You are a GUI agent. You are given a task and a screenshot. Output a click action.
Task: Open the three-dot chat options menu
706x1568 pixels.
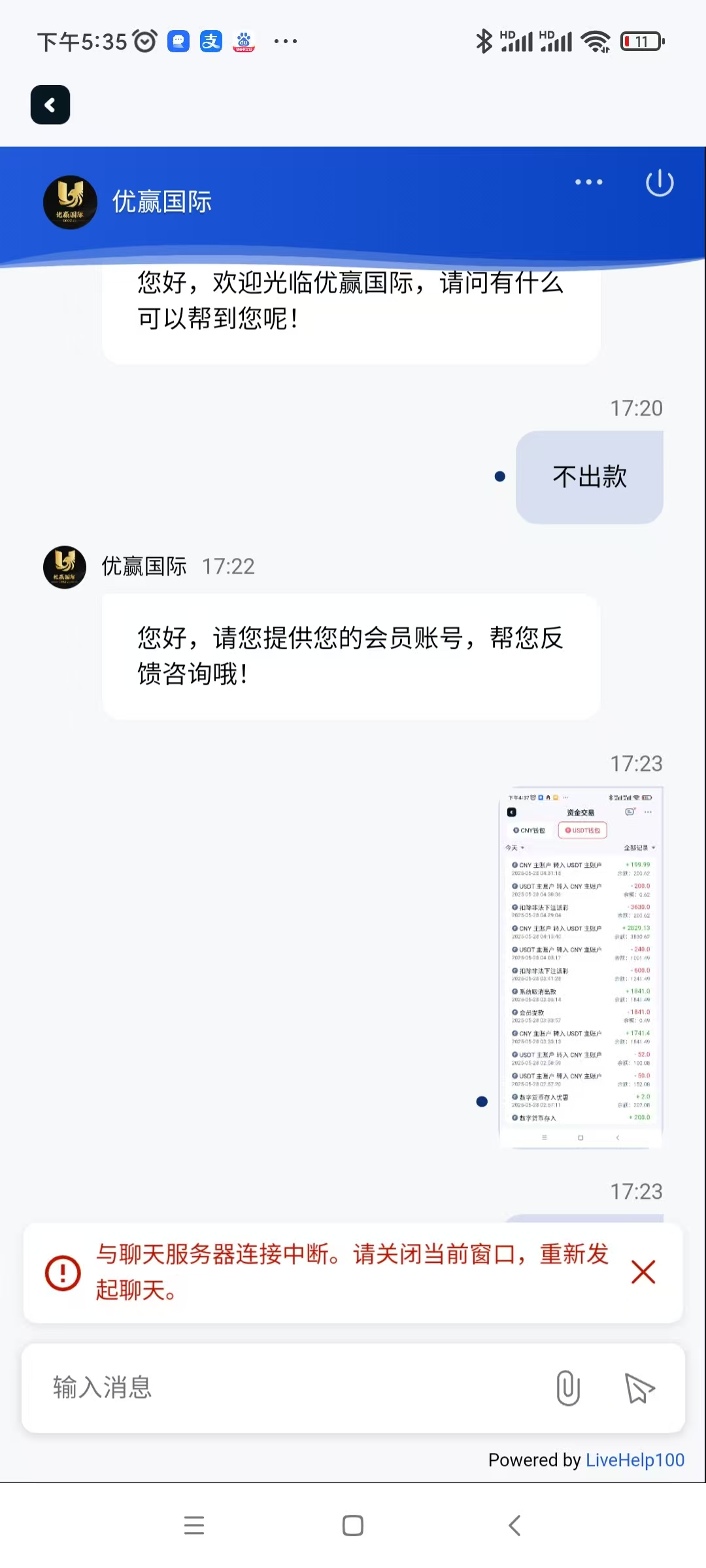pos(588,182)
